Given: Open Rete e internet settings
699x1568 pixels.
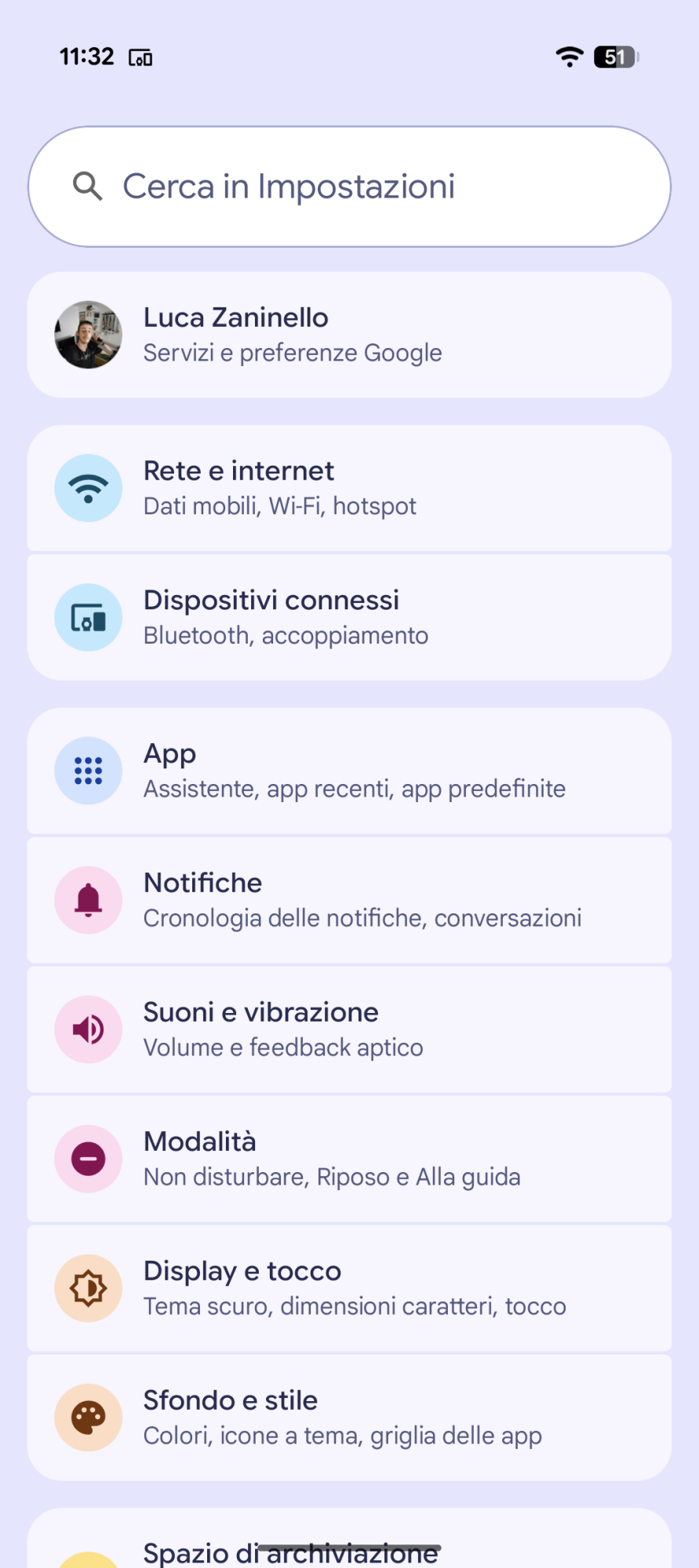Looking at the screenshot, I should (x=349, y=488).
